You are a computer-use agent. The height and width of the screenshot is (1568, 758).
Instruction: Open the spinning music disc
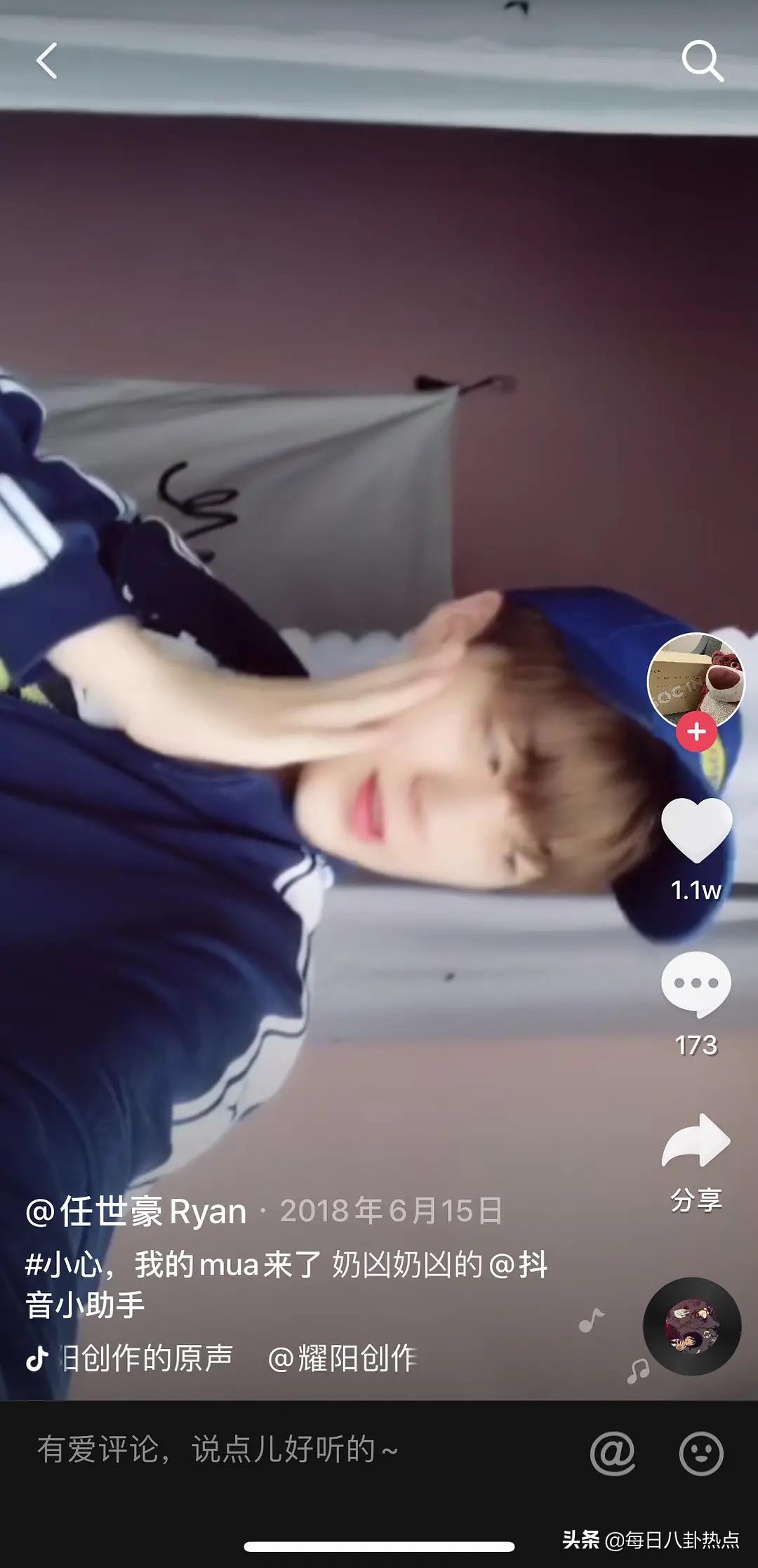[692, 1326]
